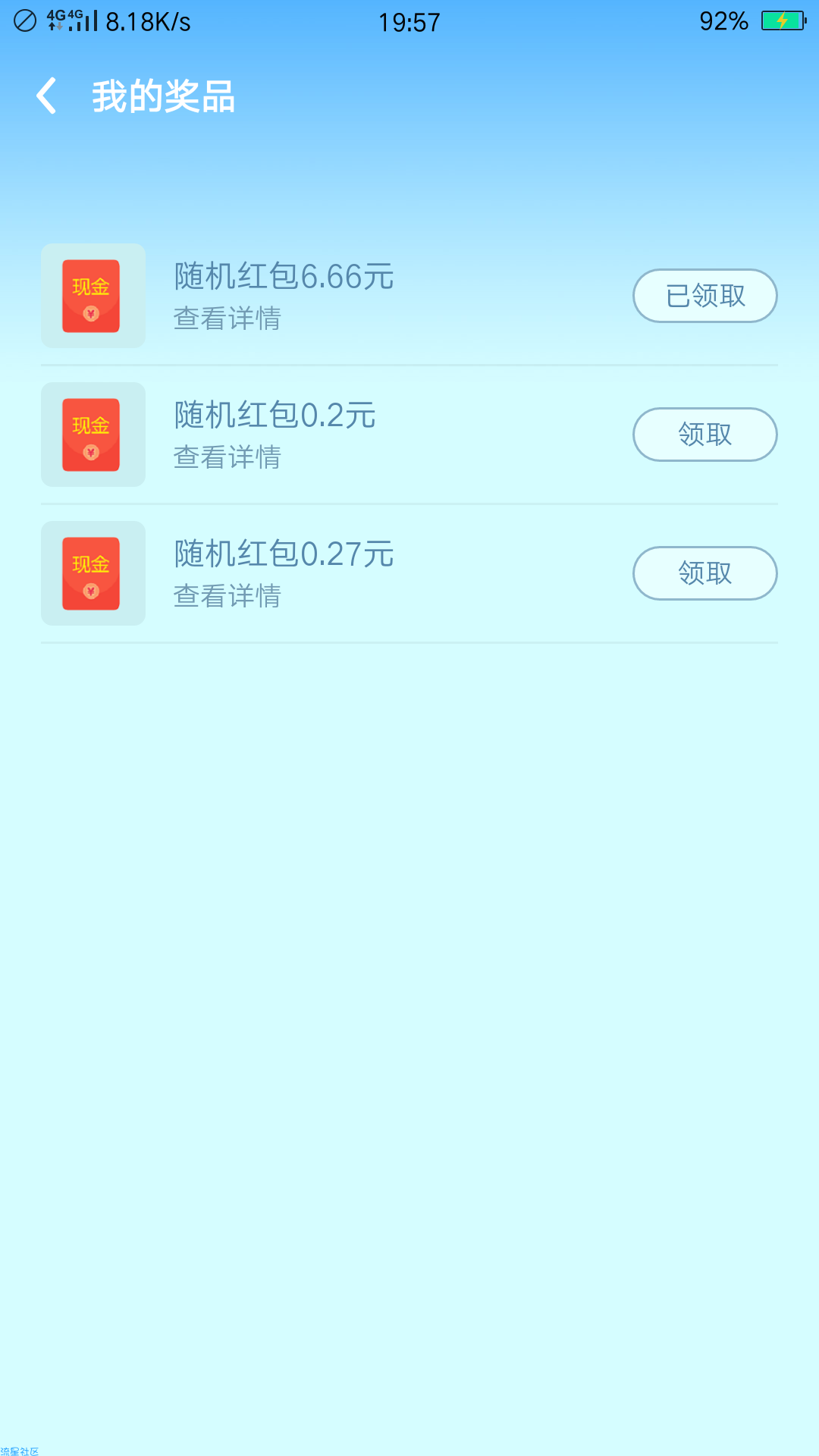Claim the 随机红包0.27元 prize

point(704,573)
